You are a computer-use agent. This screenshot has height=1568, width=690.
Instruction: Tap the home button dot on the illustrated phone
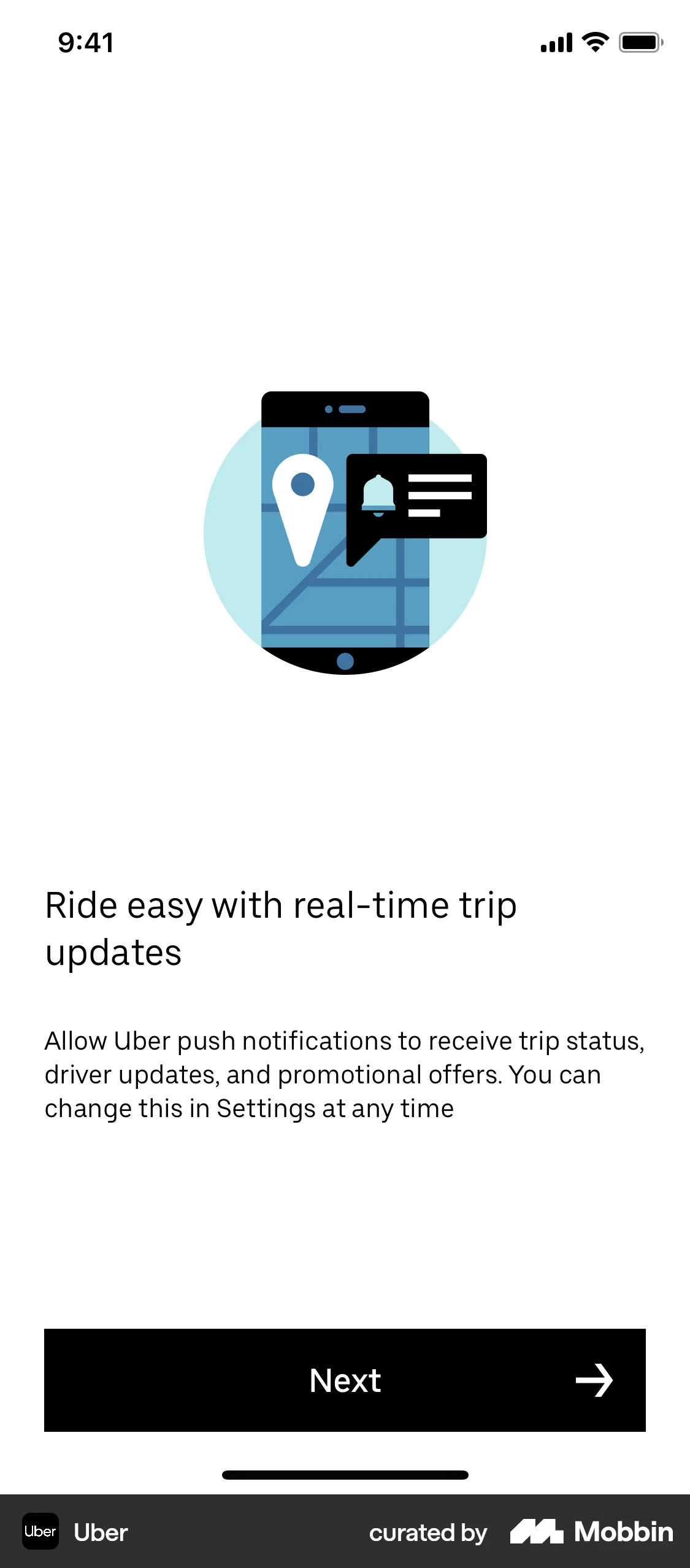point(345,661)
